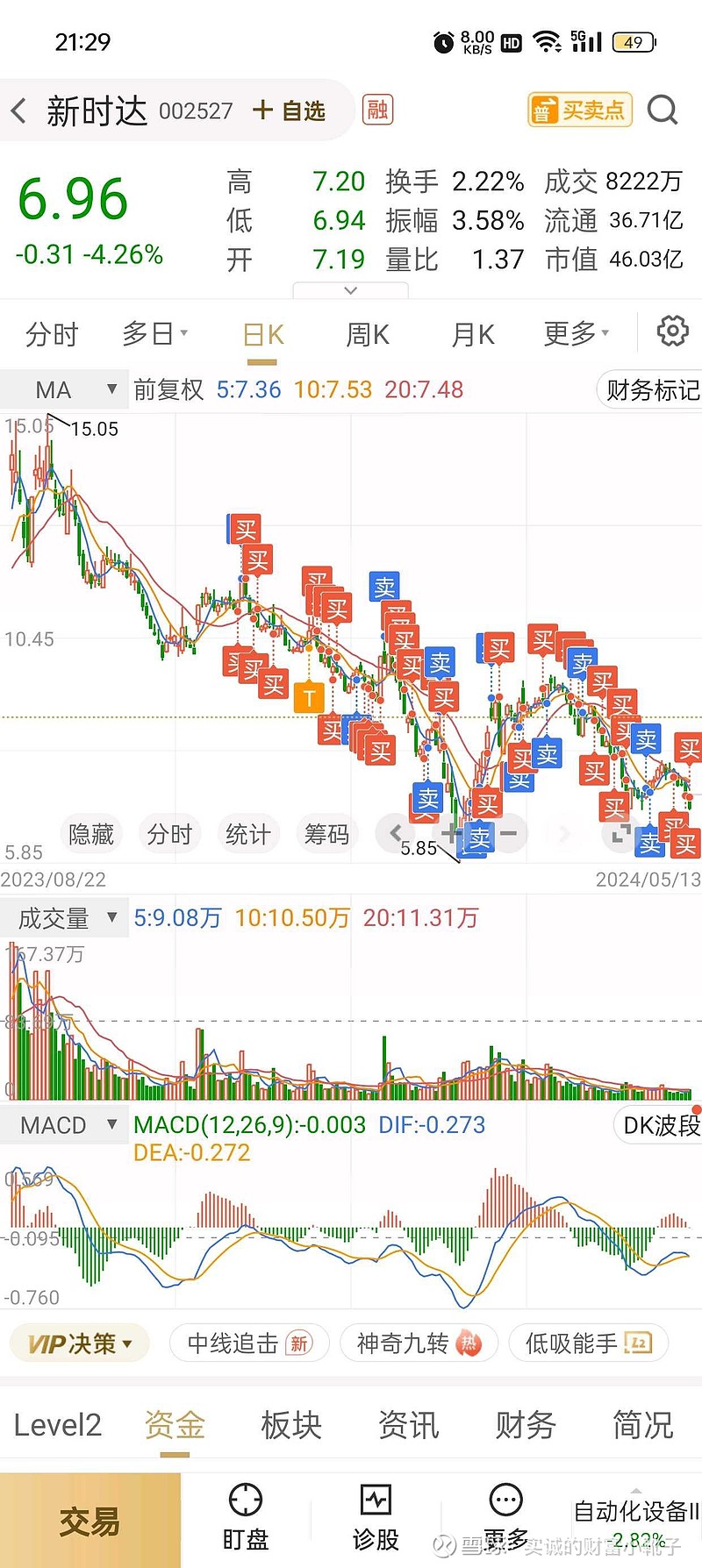This screenshot has width=702, height=1568.
Task: Open stock search magnifier
Action: 663,110
